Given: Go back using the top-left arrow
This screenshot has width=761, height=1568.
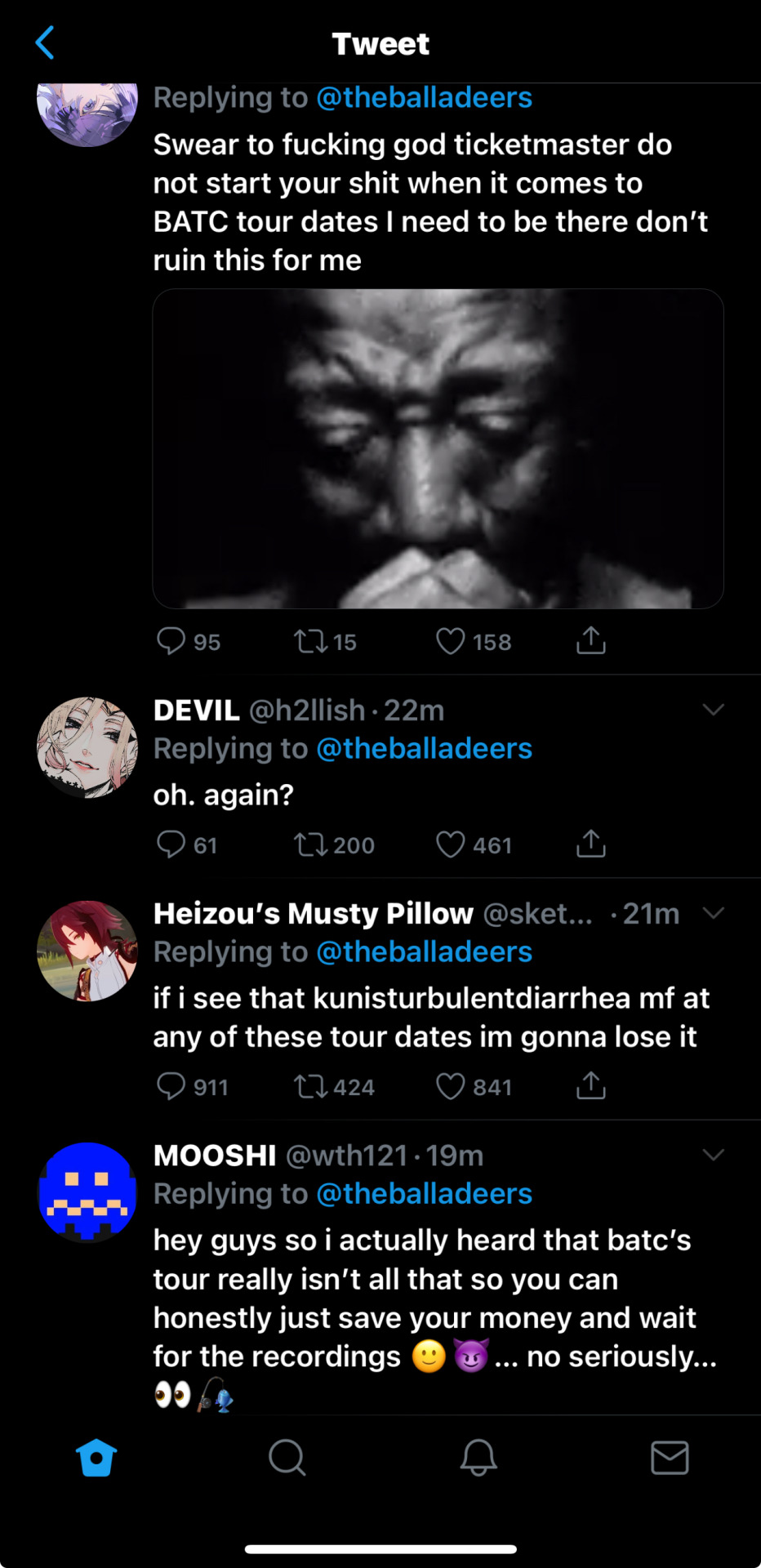Looking at the screenshot, I should 46,42.
